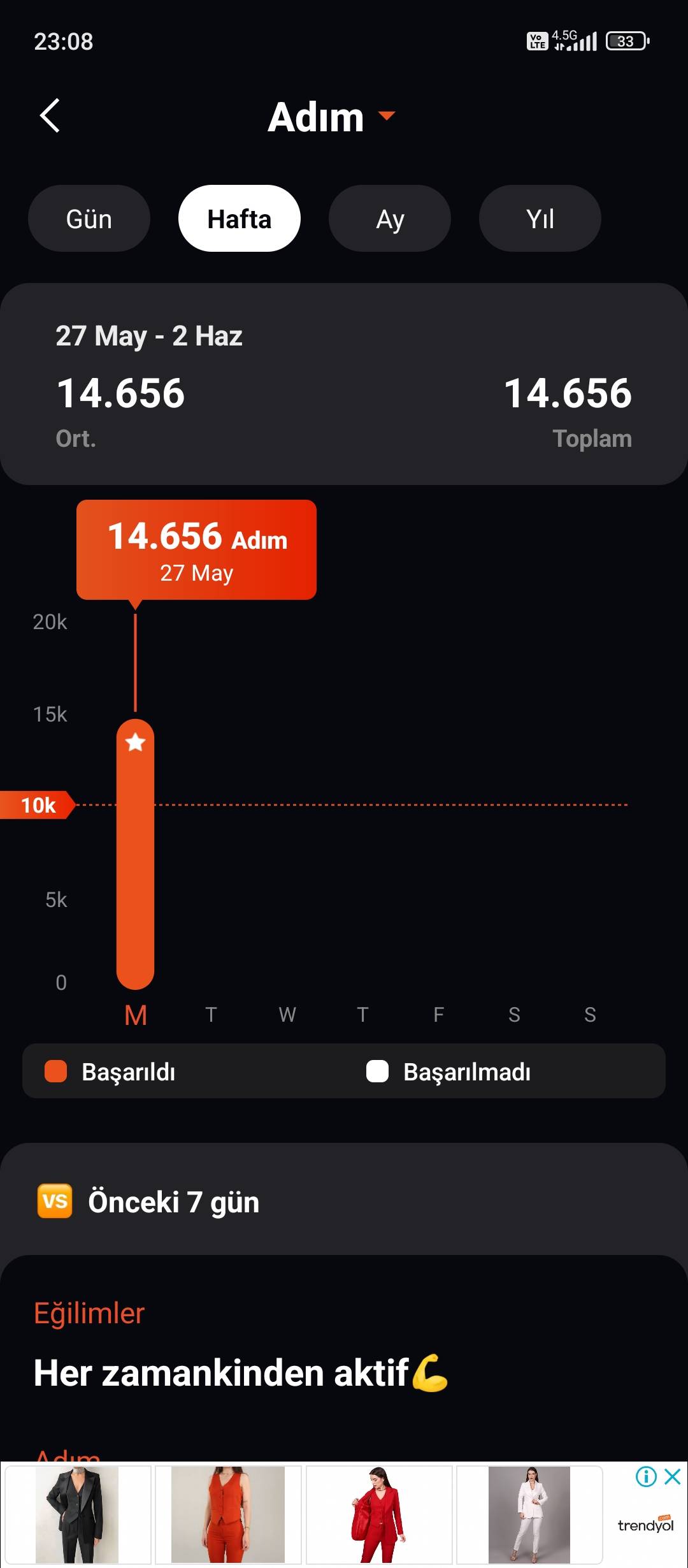Go back using the top-left arrow
688x1568 pixels.
pos(50,116)
